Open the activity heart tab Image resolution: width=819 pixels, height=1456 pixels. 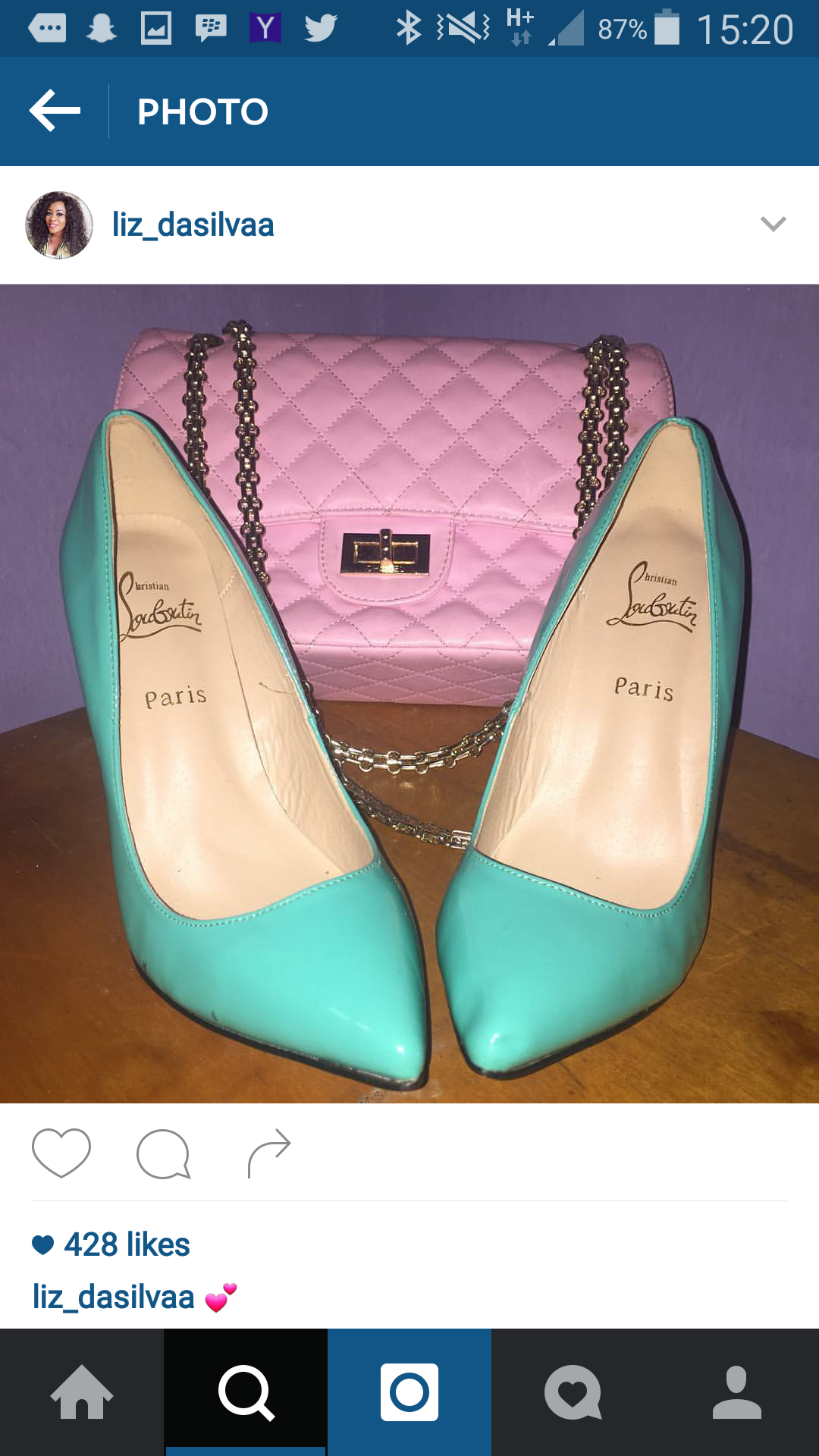pos(573,1392)
